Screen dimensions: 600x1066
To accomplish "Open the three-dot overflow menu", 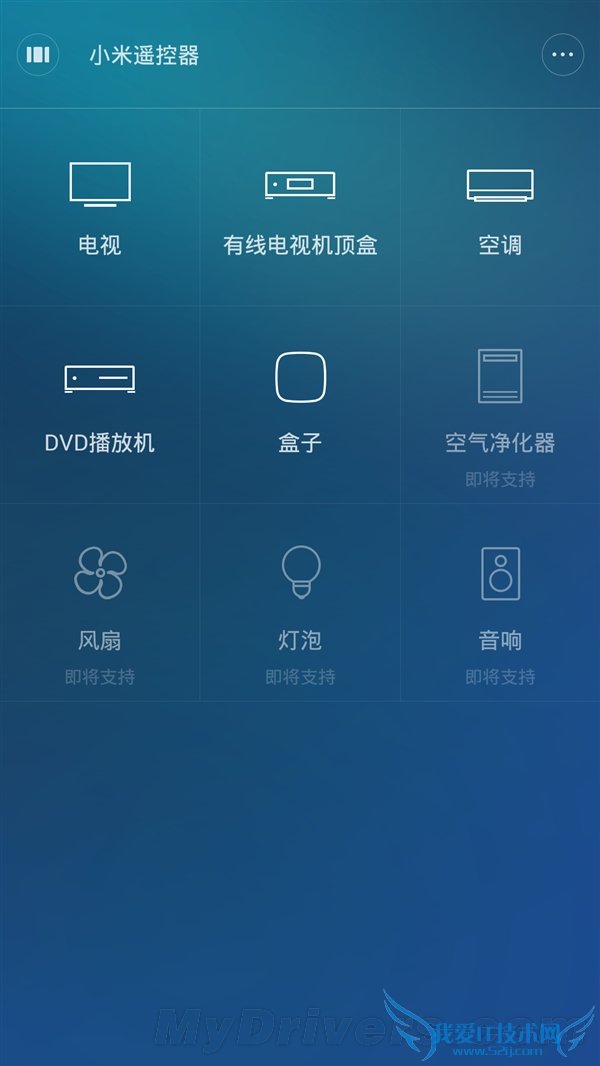I will (x=563, y=55).
